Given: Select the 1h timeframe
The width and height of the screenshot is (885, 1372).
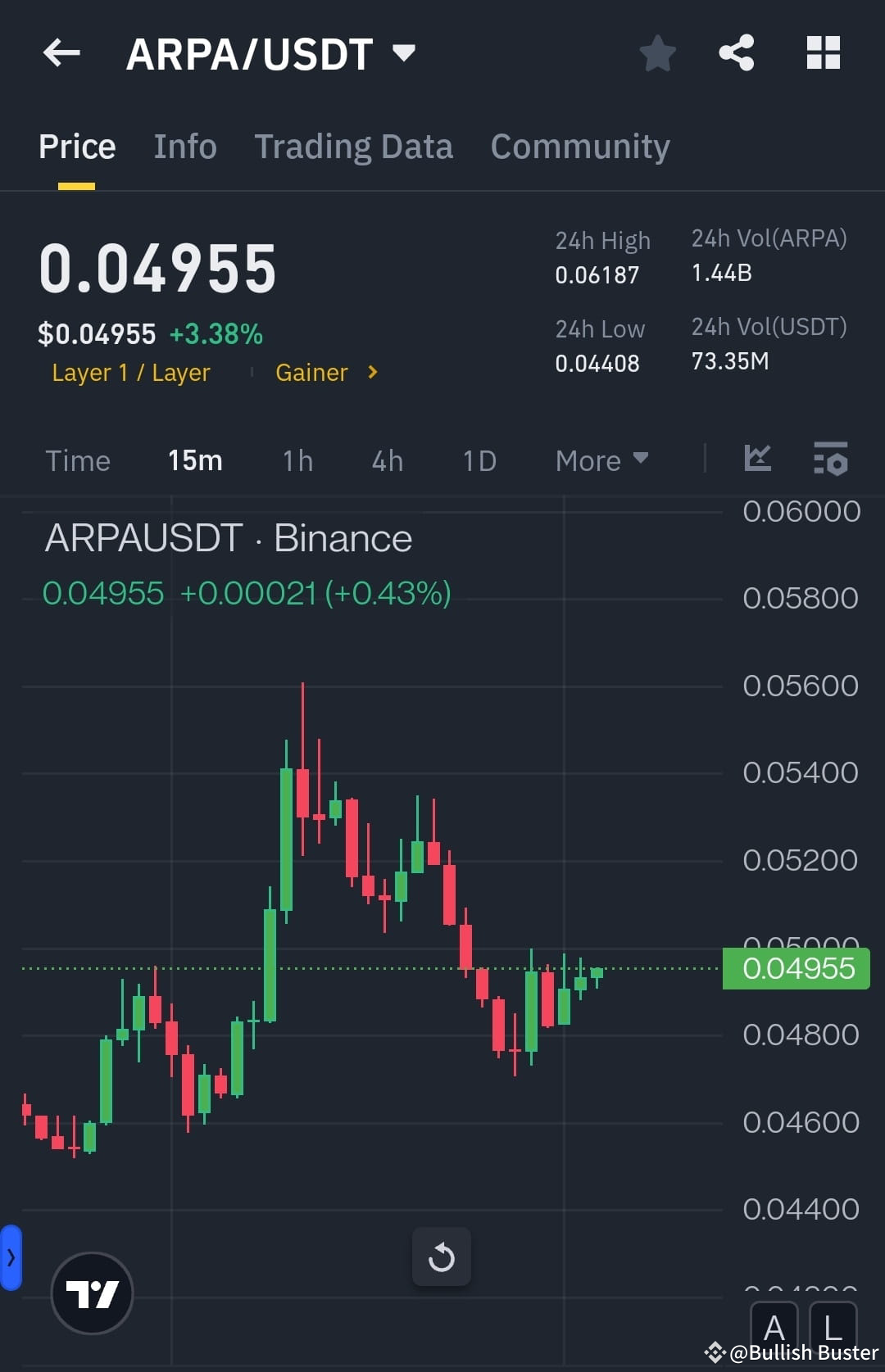Looking at the screenshot, I should [297, 460].
